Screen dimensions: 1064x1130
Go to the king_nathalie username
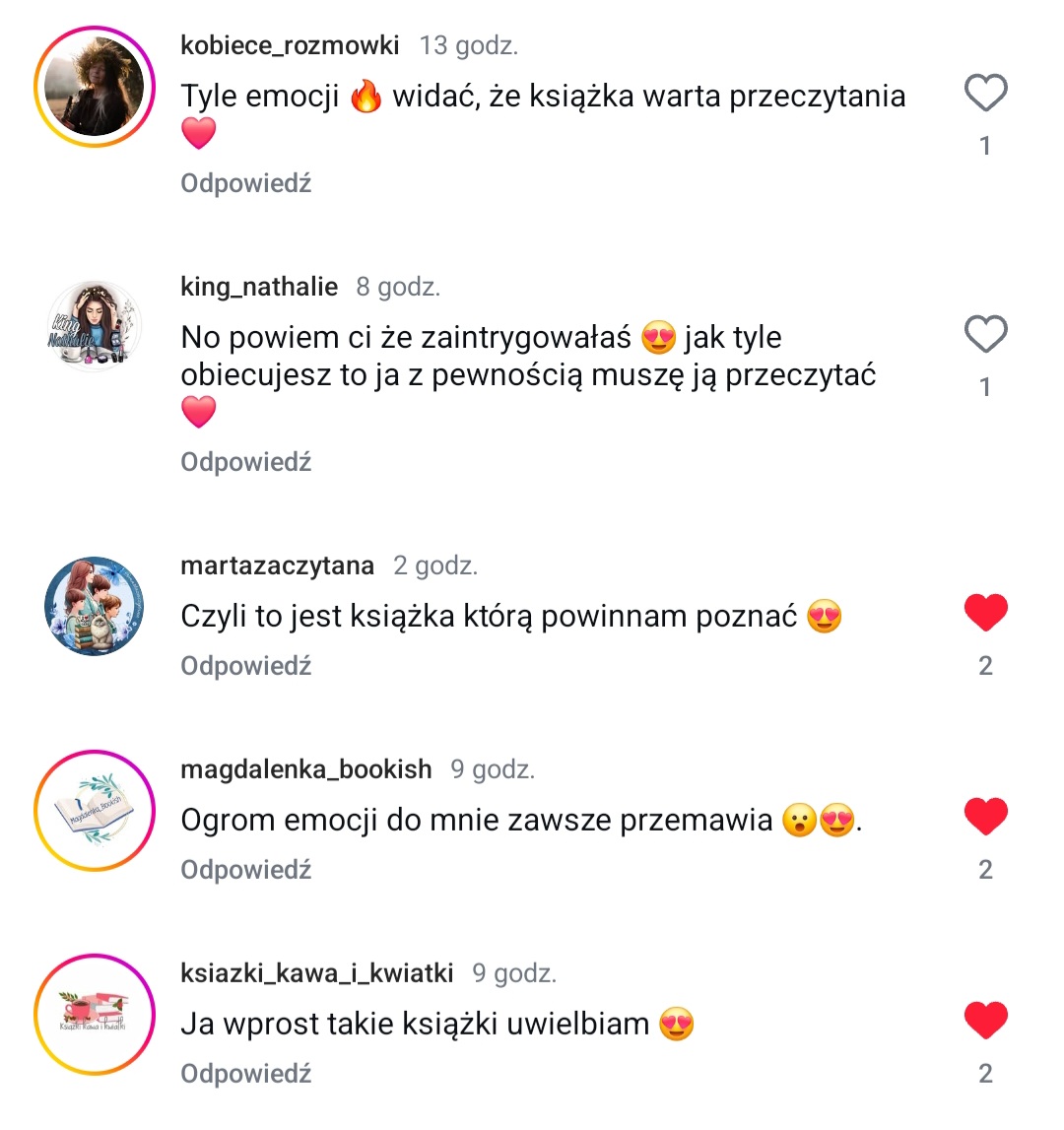pyautogui.click(x=259, y=287)
